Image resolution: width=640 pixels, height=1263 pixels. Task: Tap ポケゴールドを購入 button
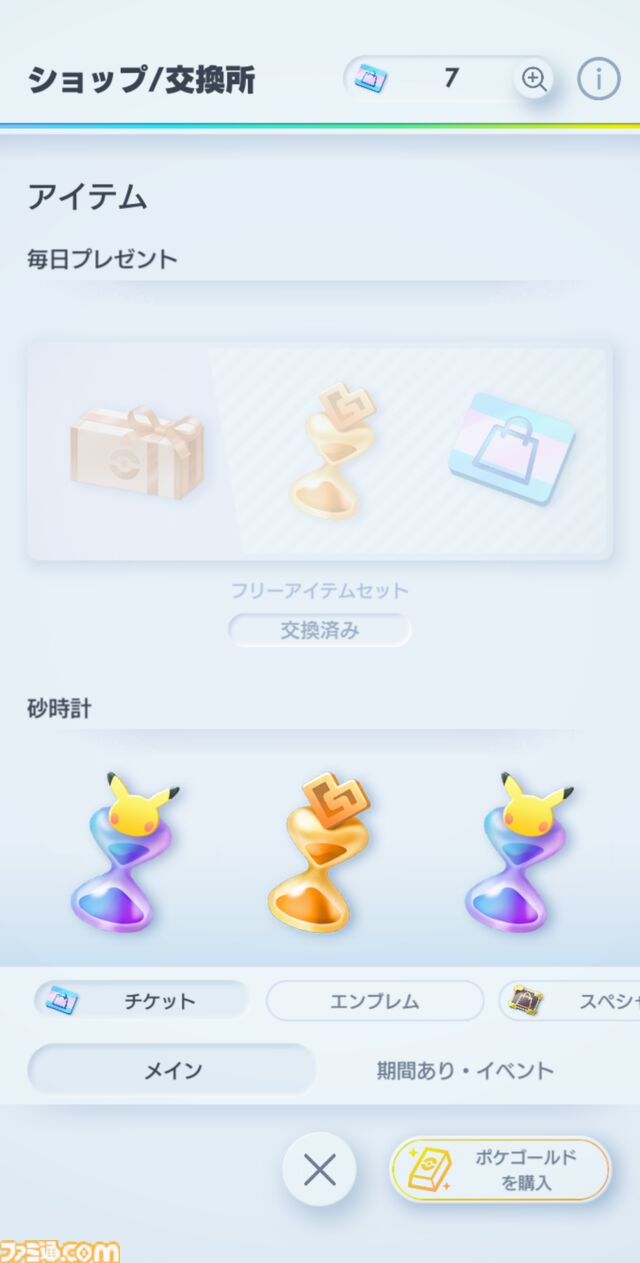500,1169
